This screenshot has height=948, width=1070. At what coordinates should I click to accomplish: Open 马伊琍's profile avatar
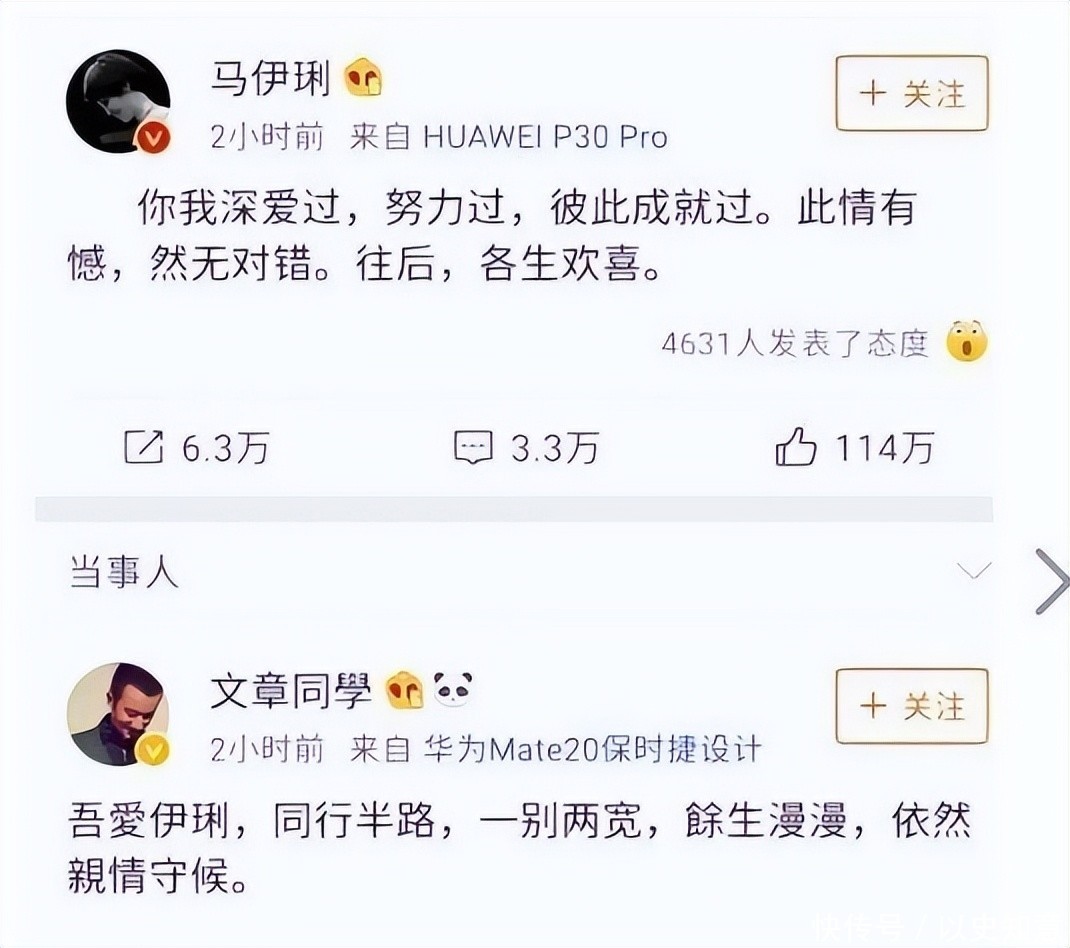tap(118, 101)
